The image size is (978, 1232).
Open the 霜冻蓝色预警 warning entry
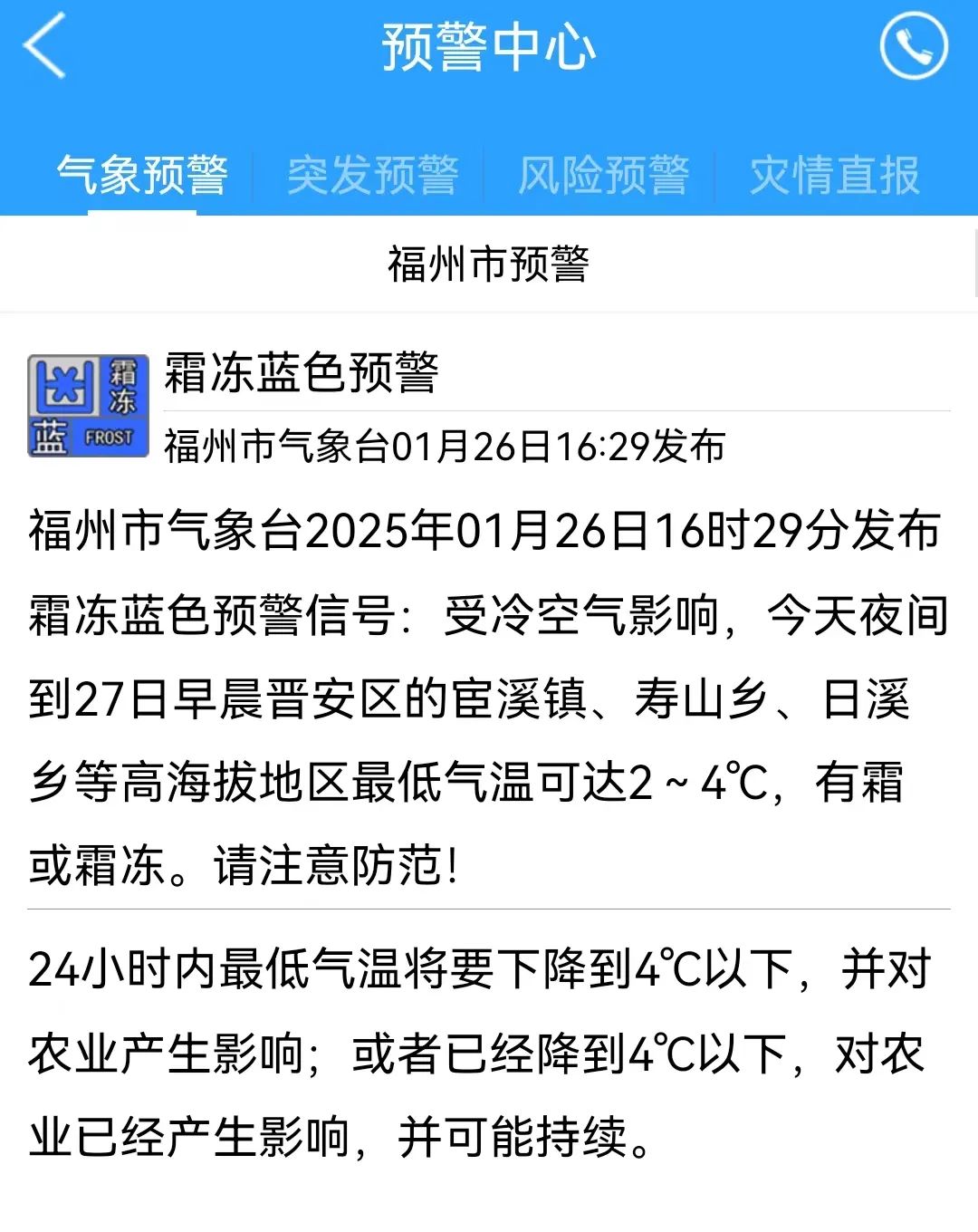(x=302, y=373)
